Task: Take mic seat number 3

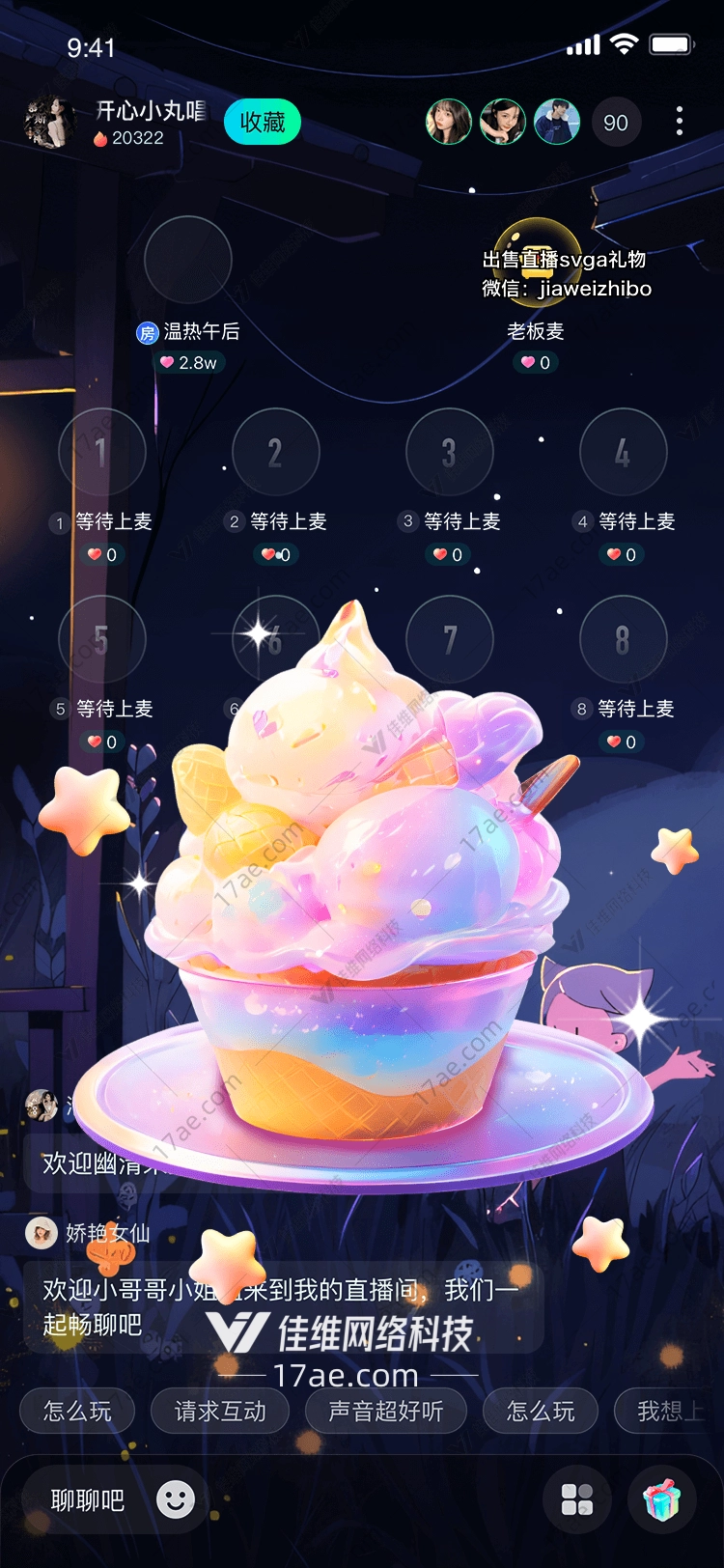Action: pyautogui.click(x=449, y=452)
